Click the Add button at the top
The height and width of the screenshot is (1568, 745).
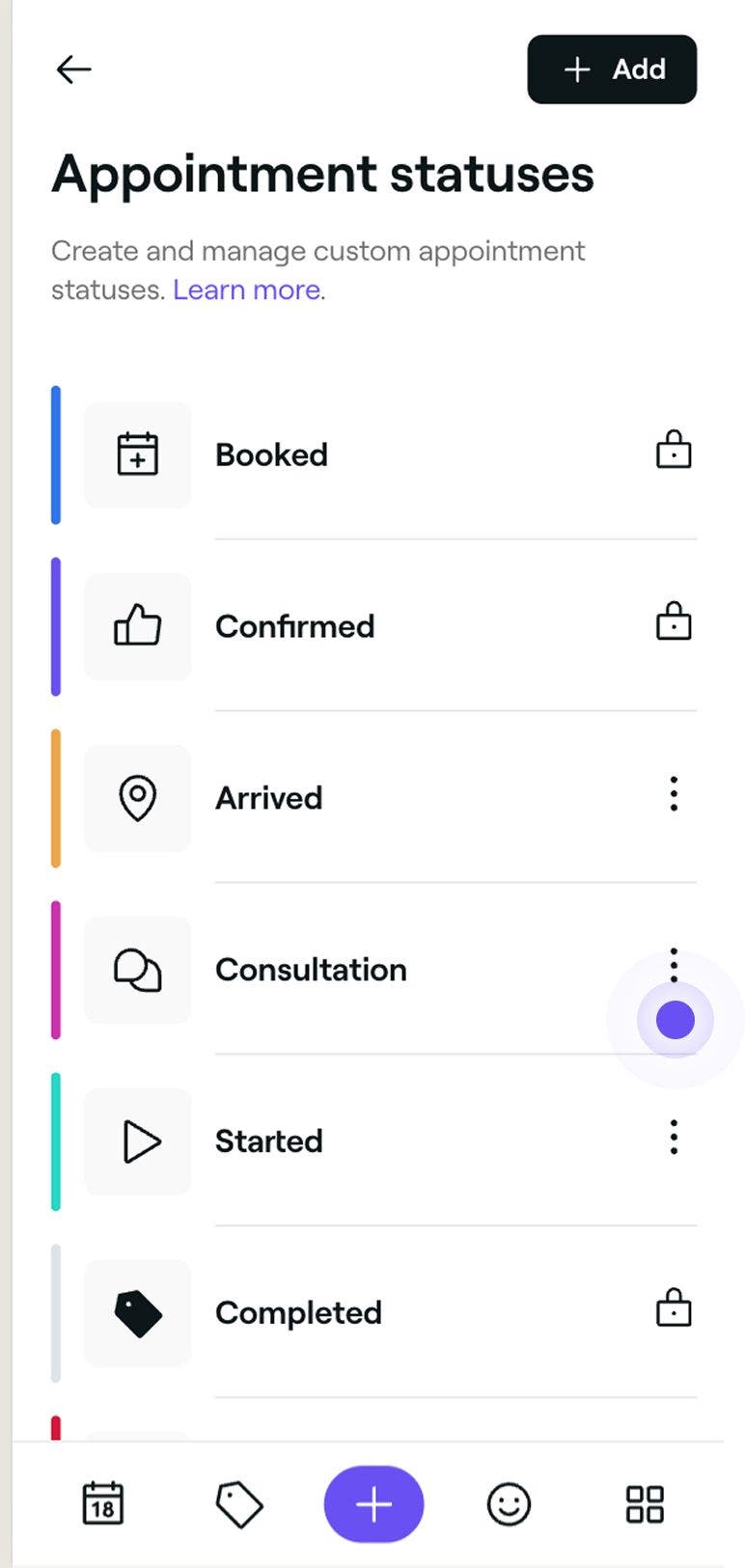612,69
